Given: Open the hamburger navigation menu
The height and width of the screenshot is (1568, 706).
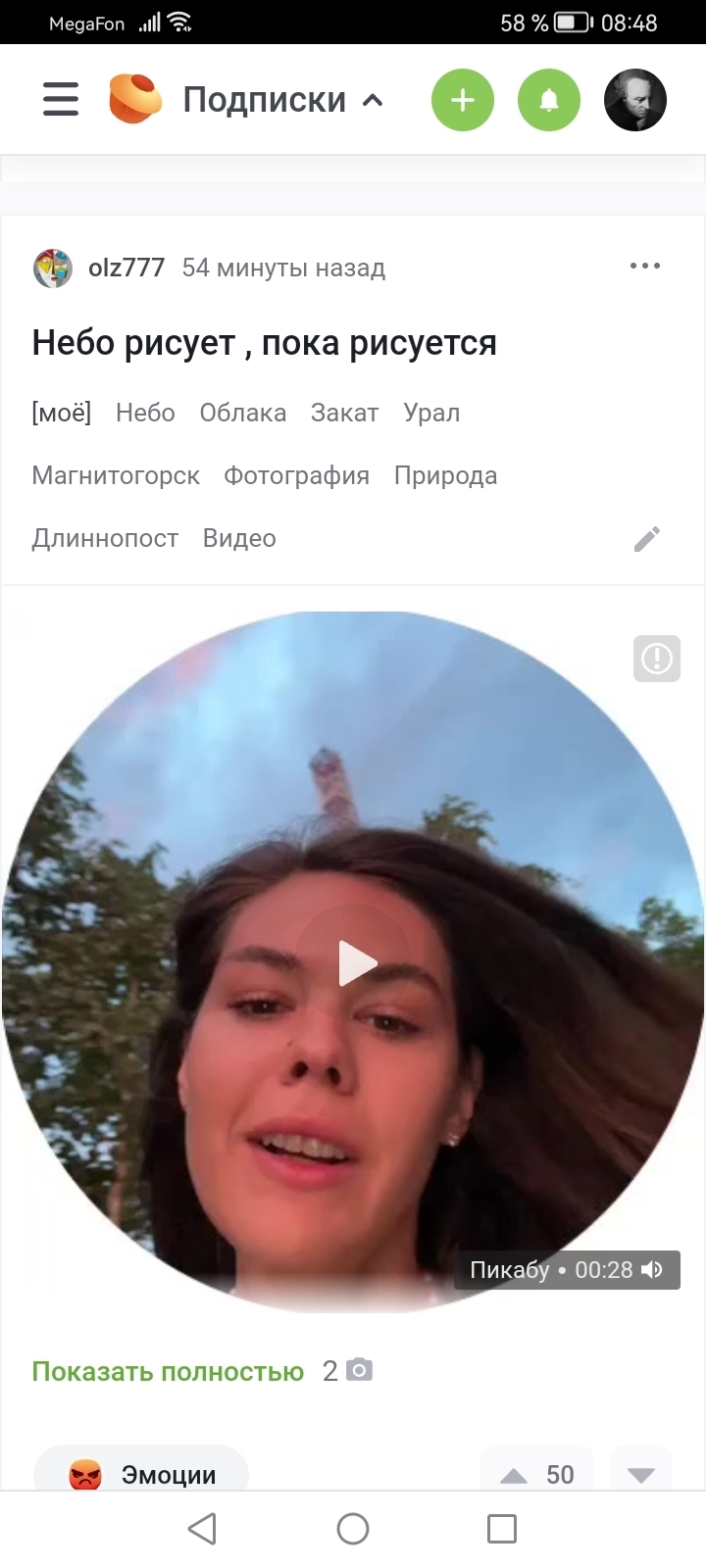Looking at the screenshot, I should [x=61, y=99].
